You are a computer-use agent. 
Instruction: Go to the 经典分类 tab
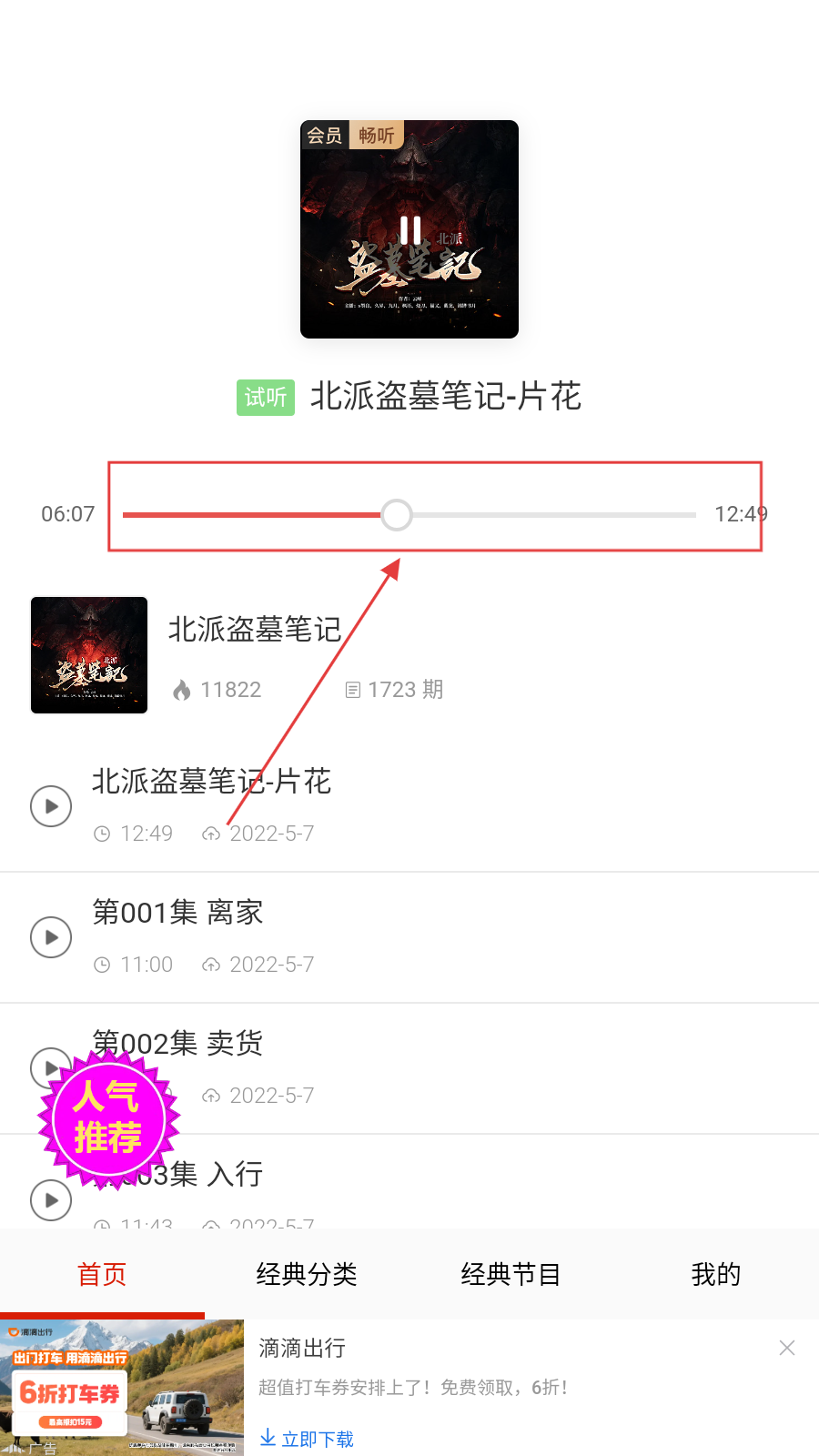[x=307, y=1274]
